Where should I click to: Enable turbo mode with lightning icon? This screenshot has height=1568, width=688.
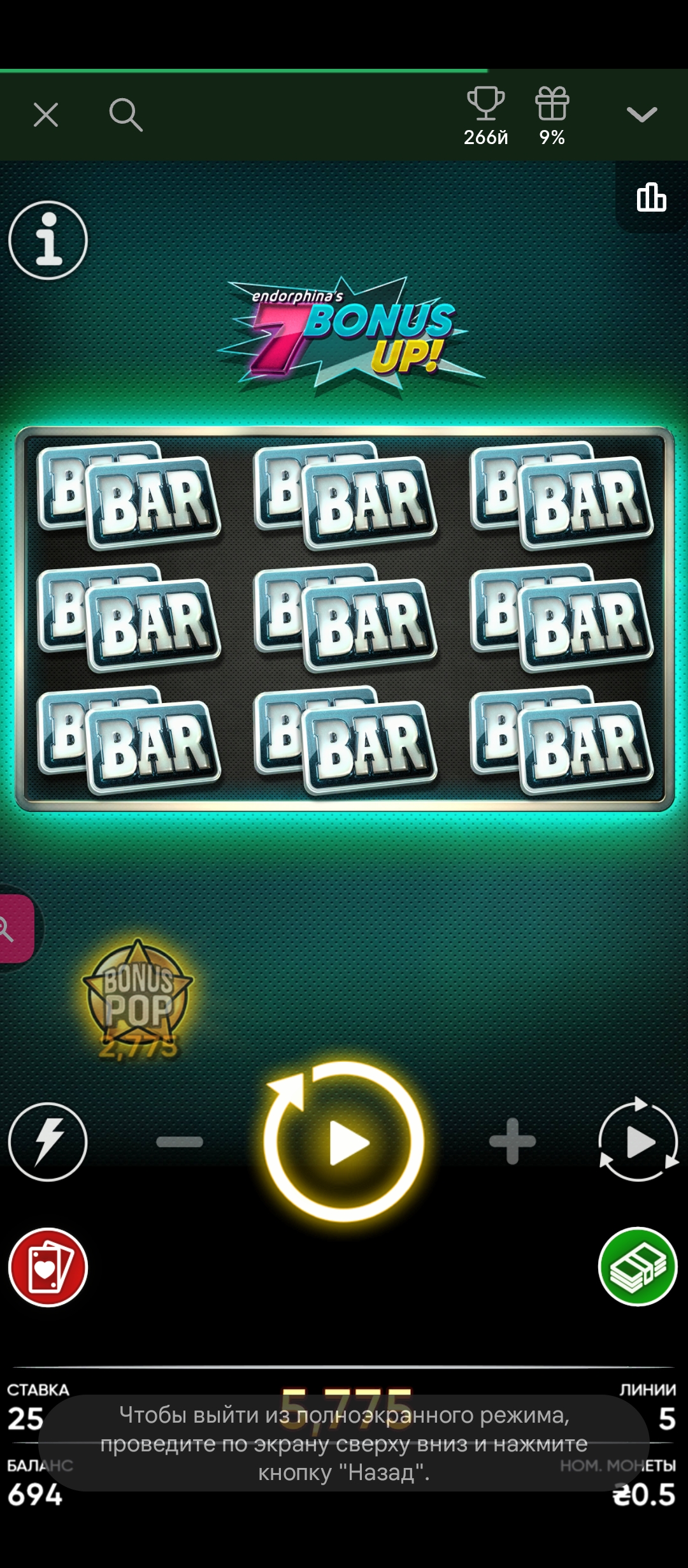coord(48,1142)
